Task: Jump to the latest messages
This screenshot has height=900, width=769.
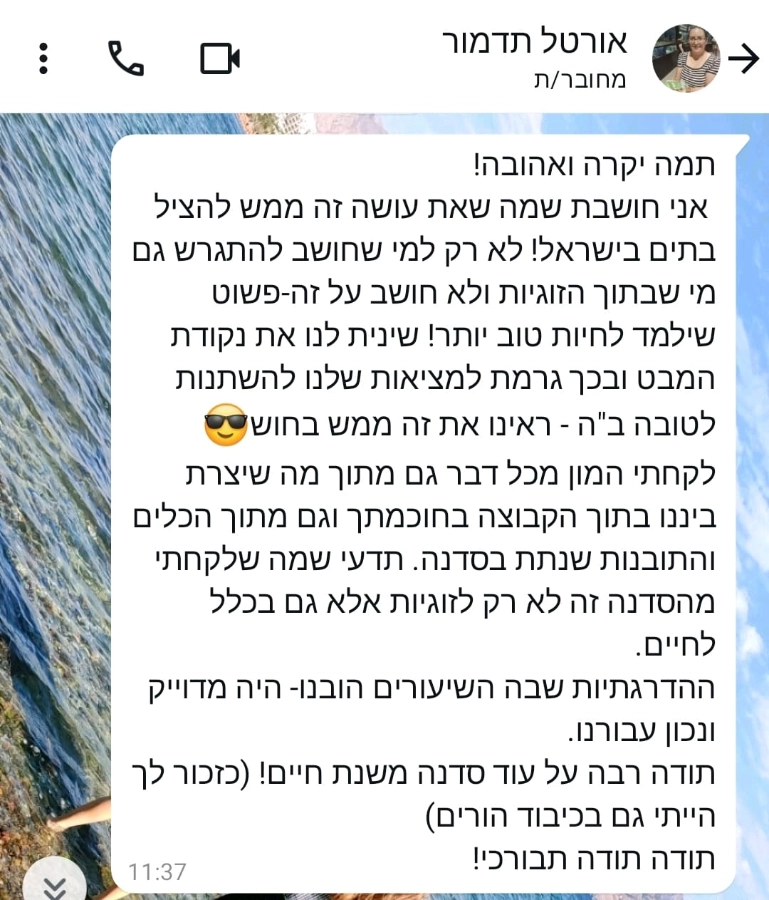Action: (56, 884)
